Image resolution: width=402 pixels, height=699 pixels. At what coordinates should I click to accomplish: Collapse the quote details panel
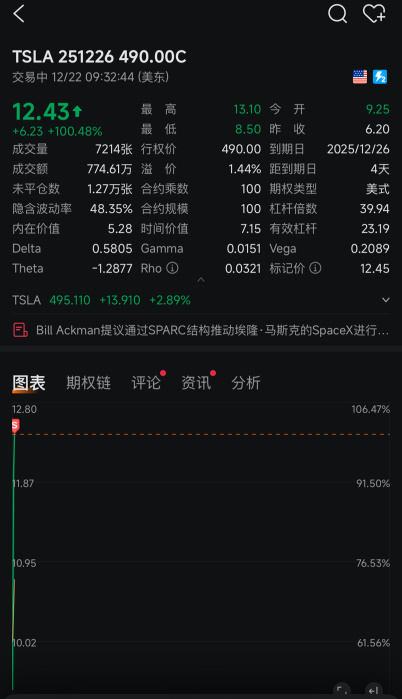(x=201, y=280)
